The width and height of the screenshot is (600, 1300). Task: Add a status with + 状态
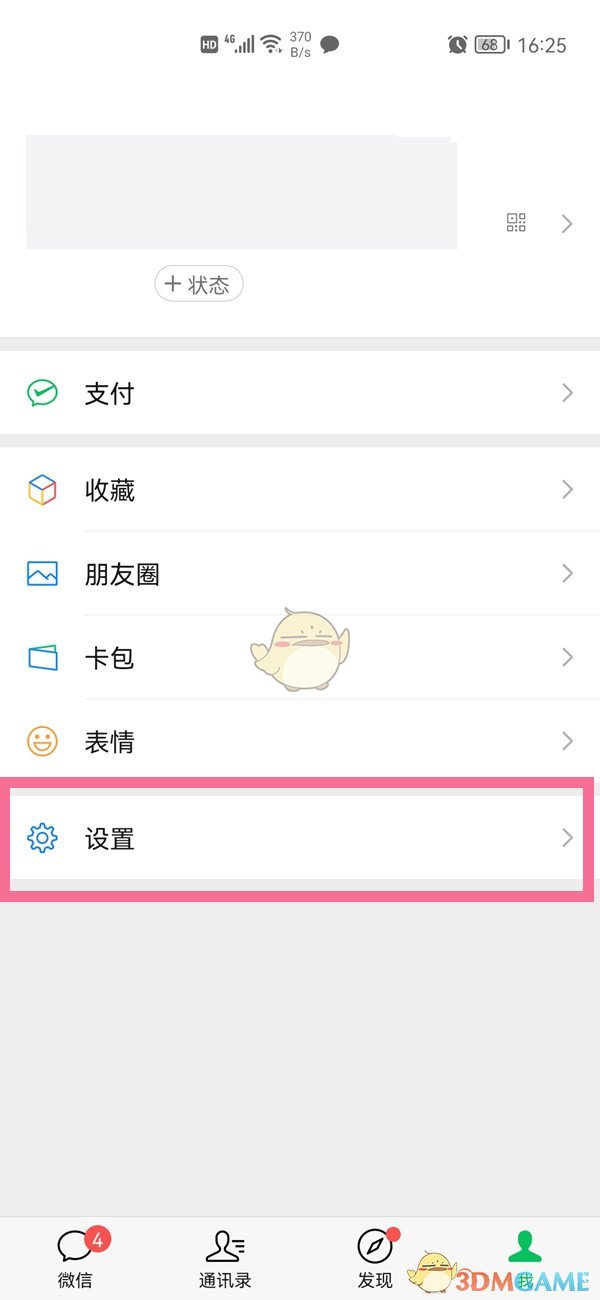(198, 285)
